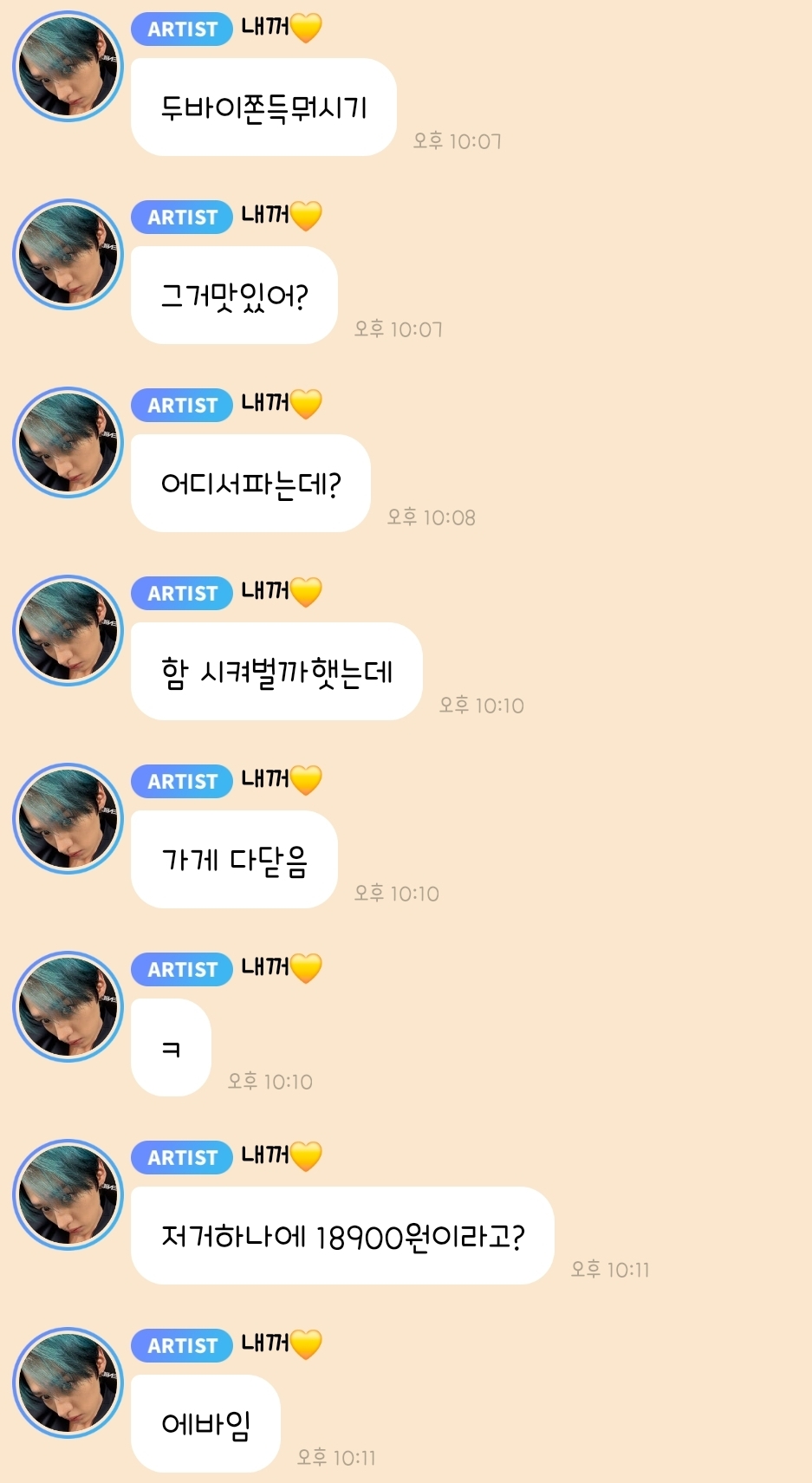Click the ARTIST badge above the "ㅋ" message
The height and width of the screenshot is (1483, 812).
180,969
